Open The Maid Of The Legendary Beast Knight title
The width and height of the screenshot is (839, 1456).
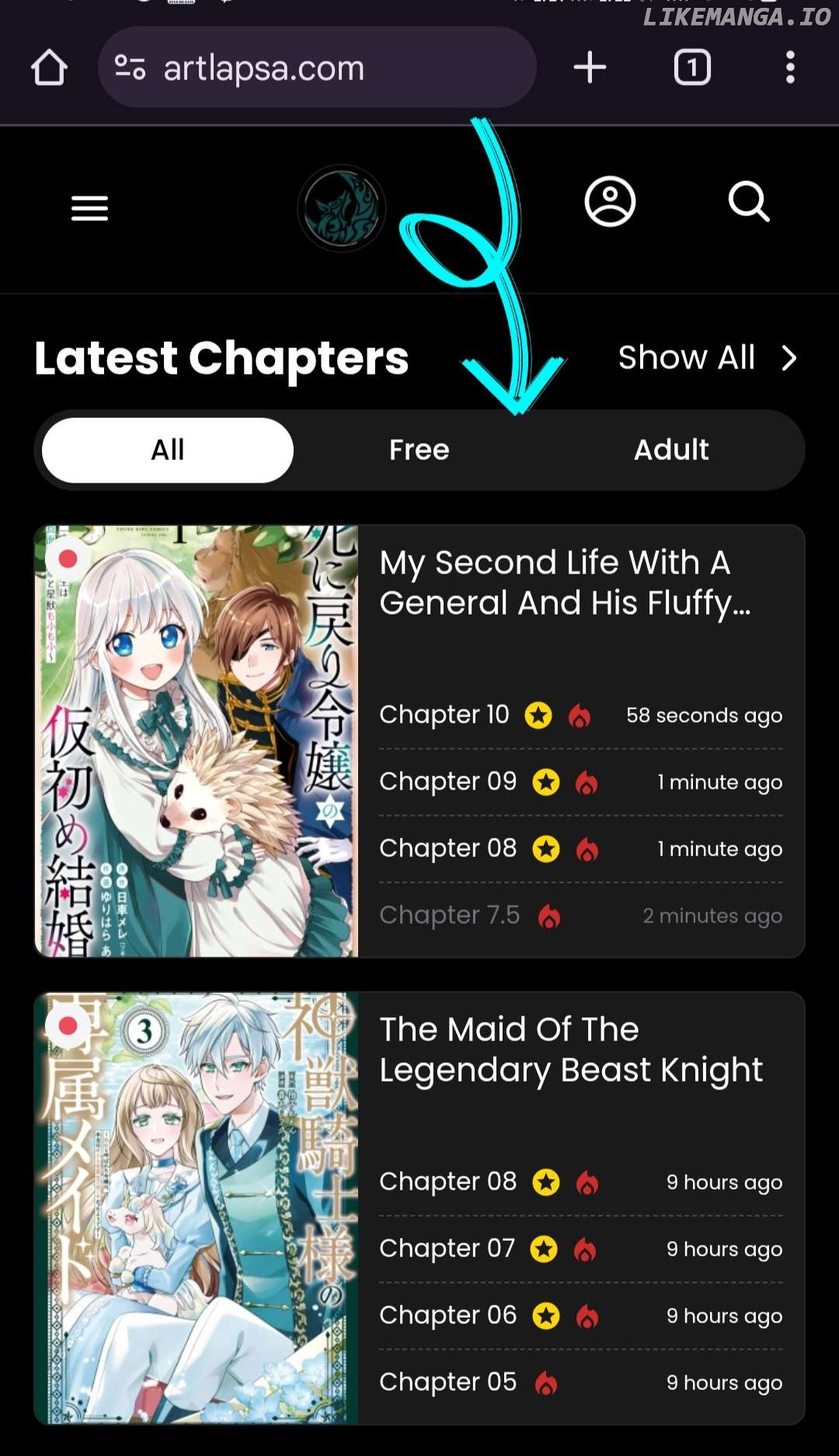pos(571,1050)
